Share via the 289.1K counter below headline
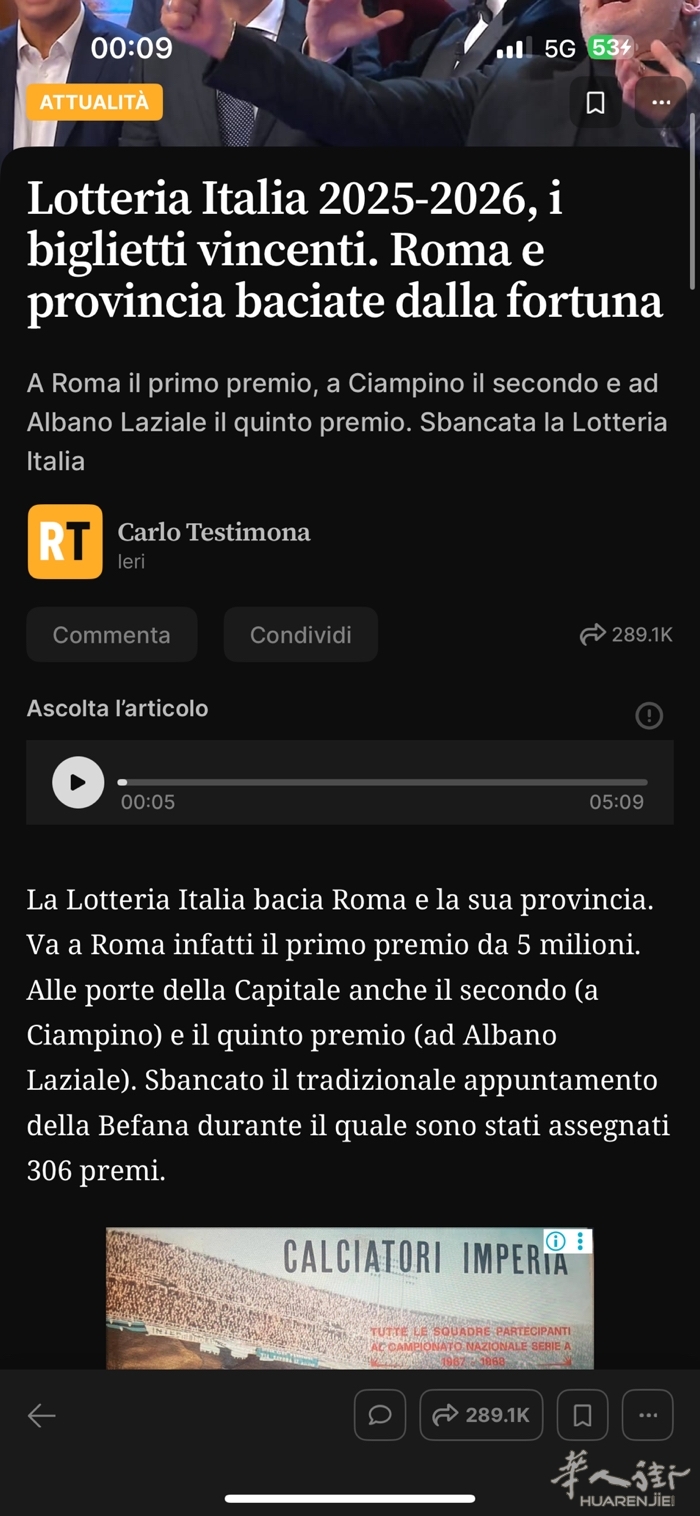 pos(626,635)
